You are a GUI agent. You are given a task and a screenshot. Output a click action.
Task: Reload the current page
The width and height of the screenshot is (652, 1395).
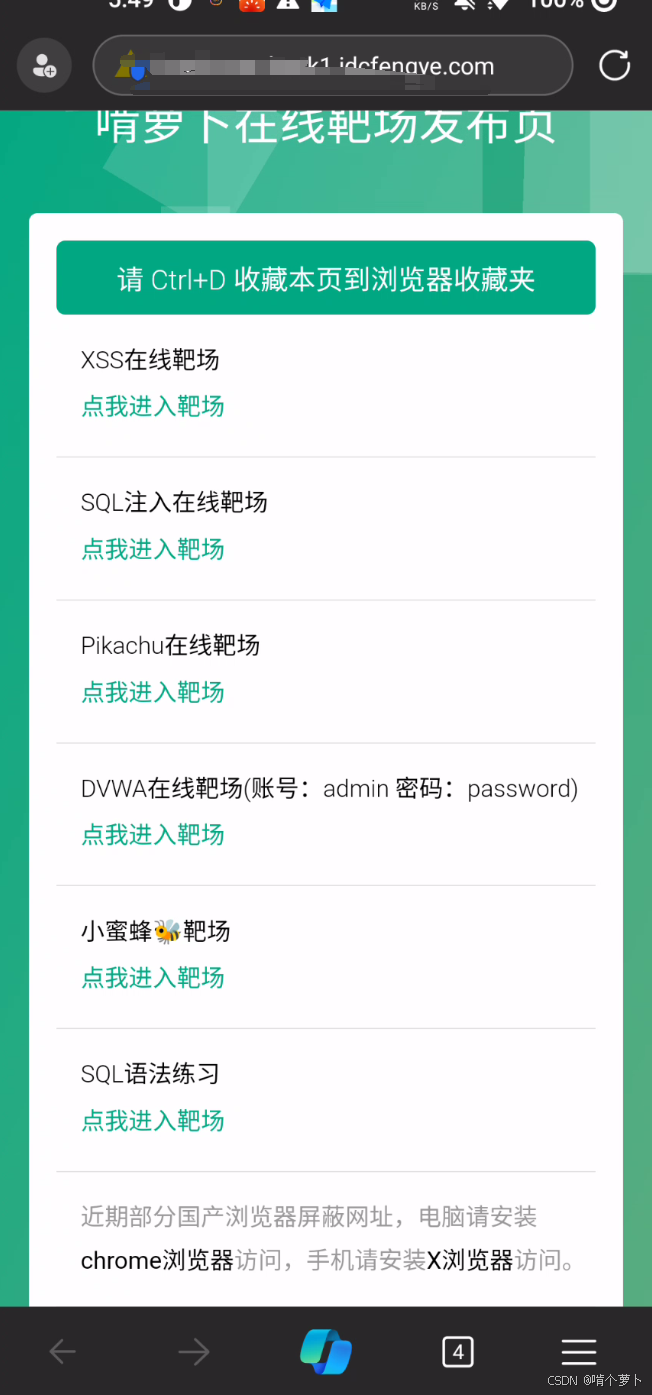coord(614,66)
